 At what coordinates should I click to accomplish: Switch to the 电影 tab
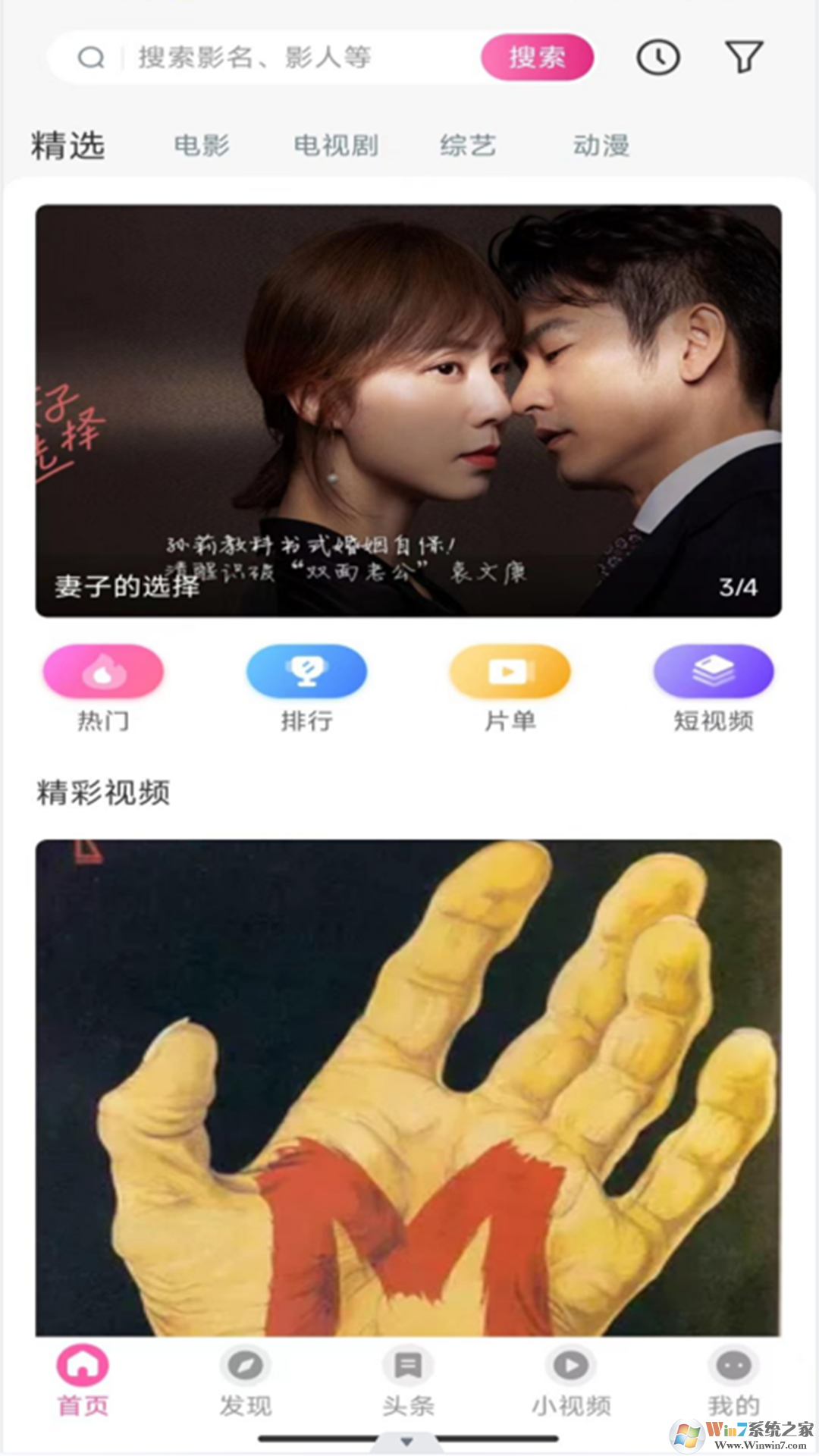click(x=202, y=145)
